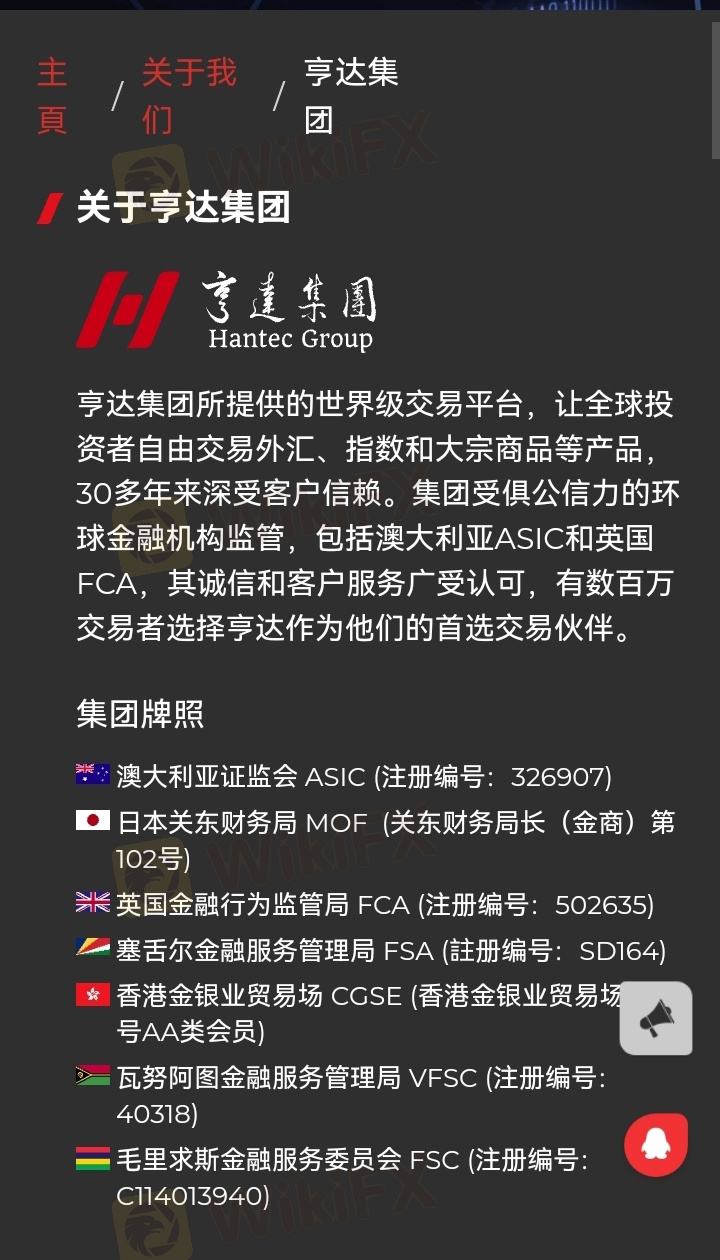Go to the 主頁 breadcrumb link
Screen dimensions: 720x1260
pos(52,96)
